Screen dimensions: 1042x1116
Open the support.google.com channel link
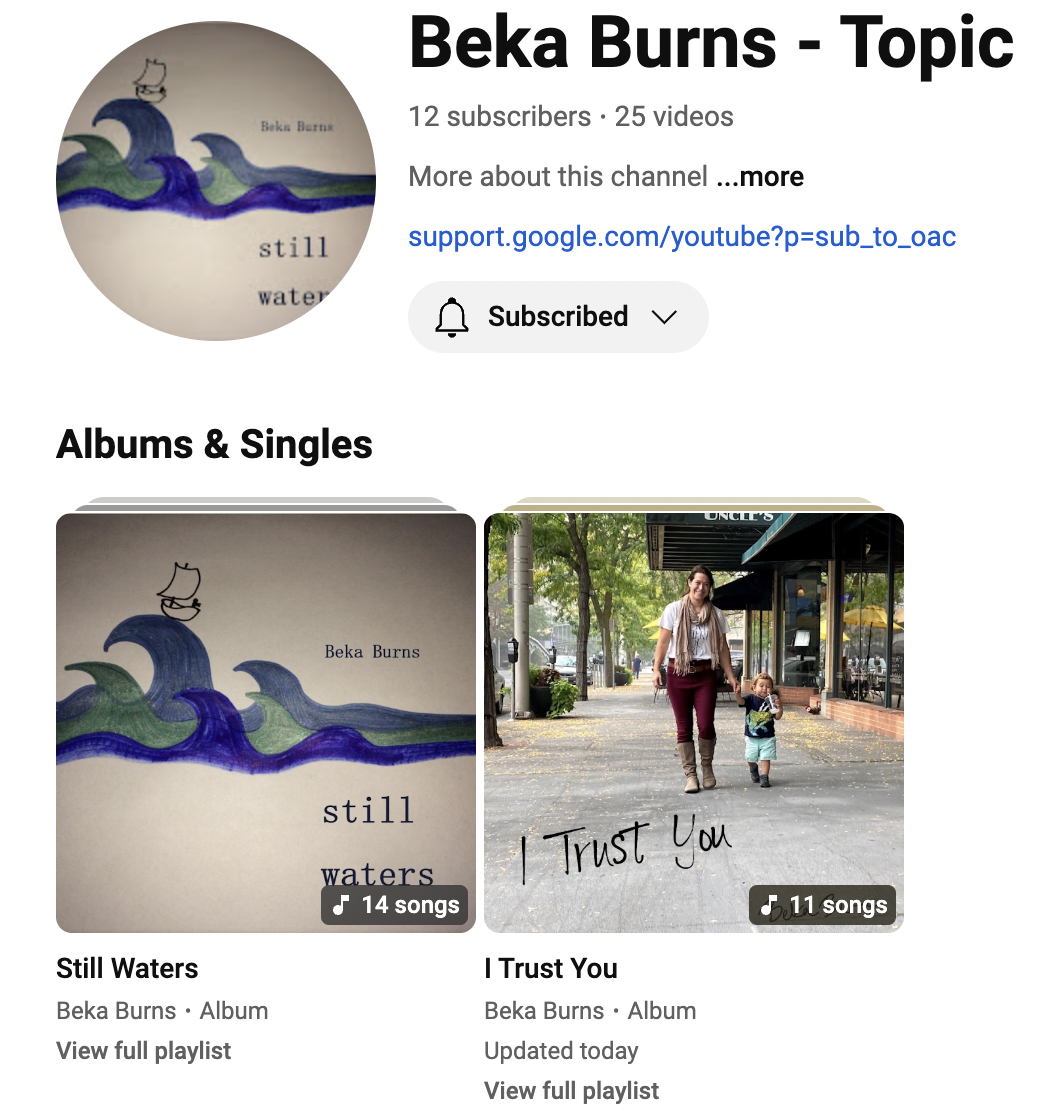pyautogui.click(x=682, y=237)
